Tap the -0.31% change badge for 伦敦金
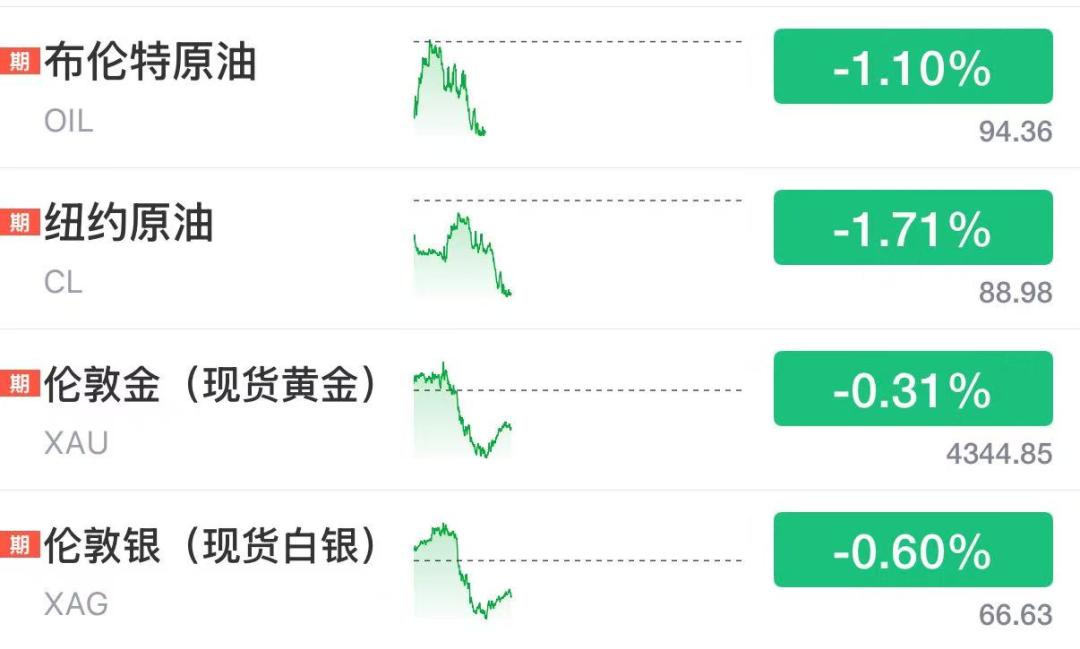The width and height of the screenshot is (1080, 649). point(913,389)
